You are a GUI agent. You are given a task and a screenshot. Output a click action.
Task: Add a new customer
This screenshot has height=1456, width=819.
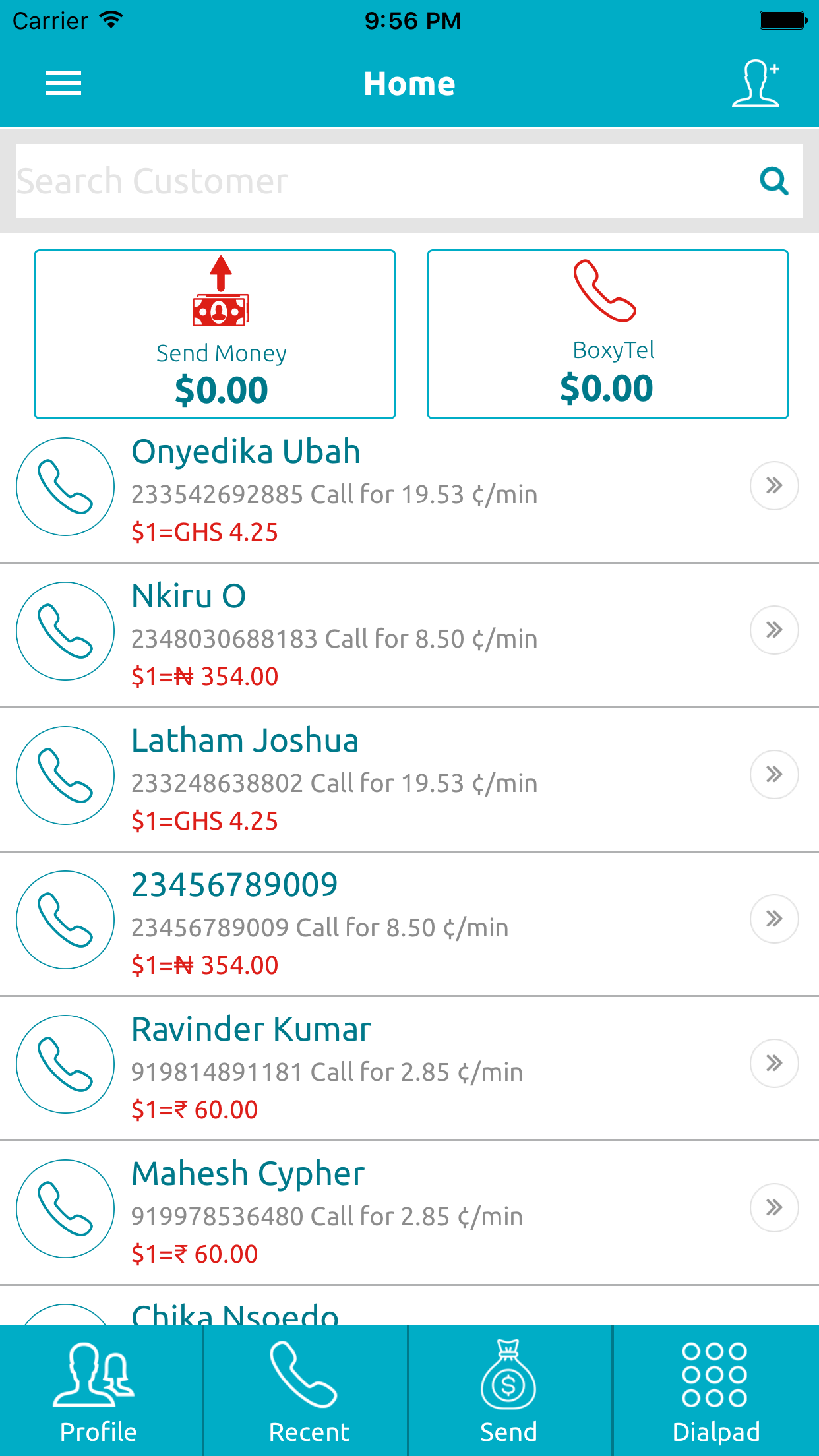point(756,84)
